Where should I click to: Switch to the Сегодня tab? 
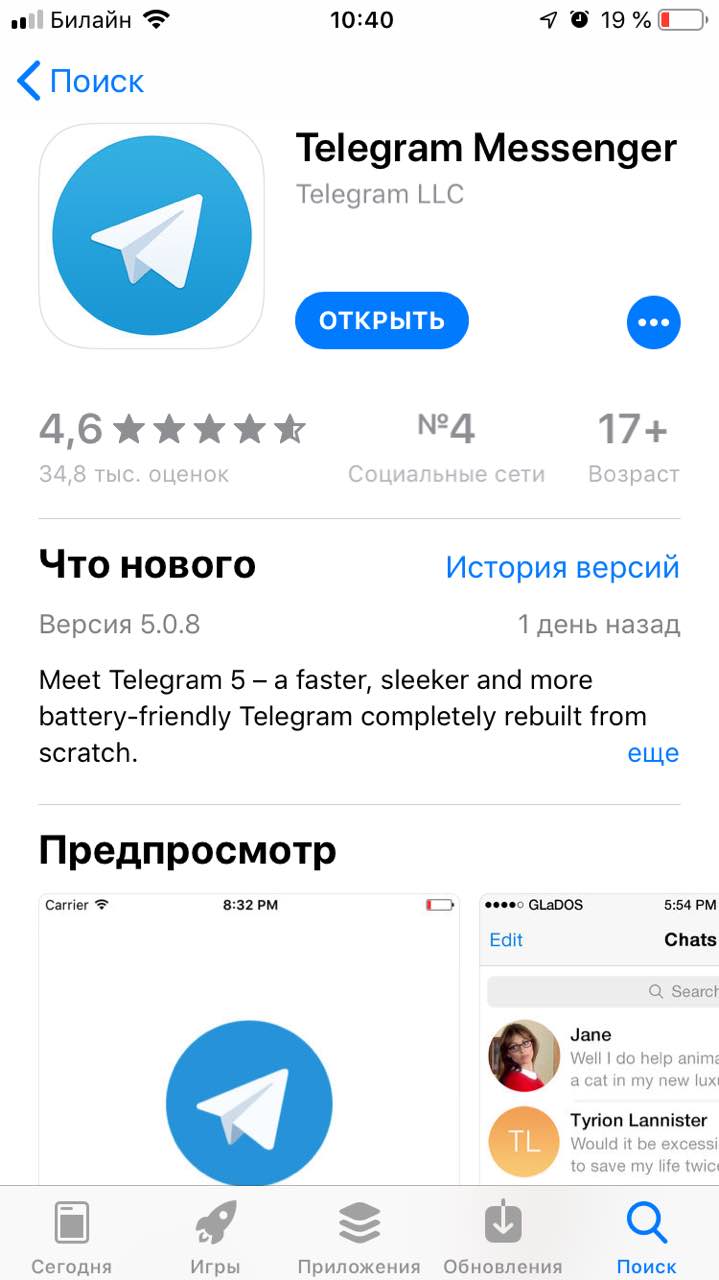pos(71,1237)
